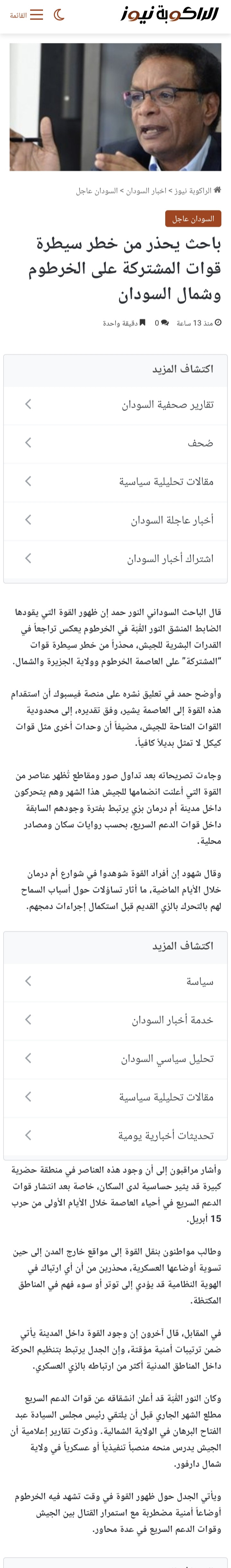Open اخبار السودان breadcrumb link
The width and height of the screenshot is (231, 1568).
pyautogui.click(x=146, y=190)
